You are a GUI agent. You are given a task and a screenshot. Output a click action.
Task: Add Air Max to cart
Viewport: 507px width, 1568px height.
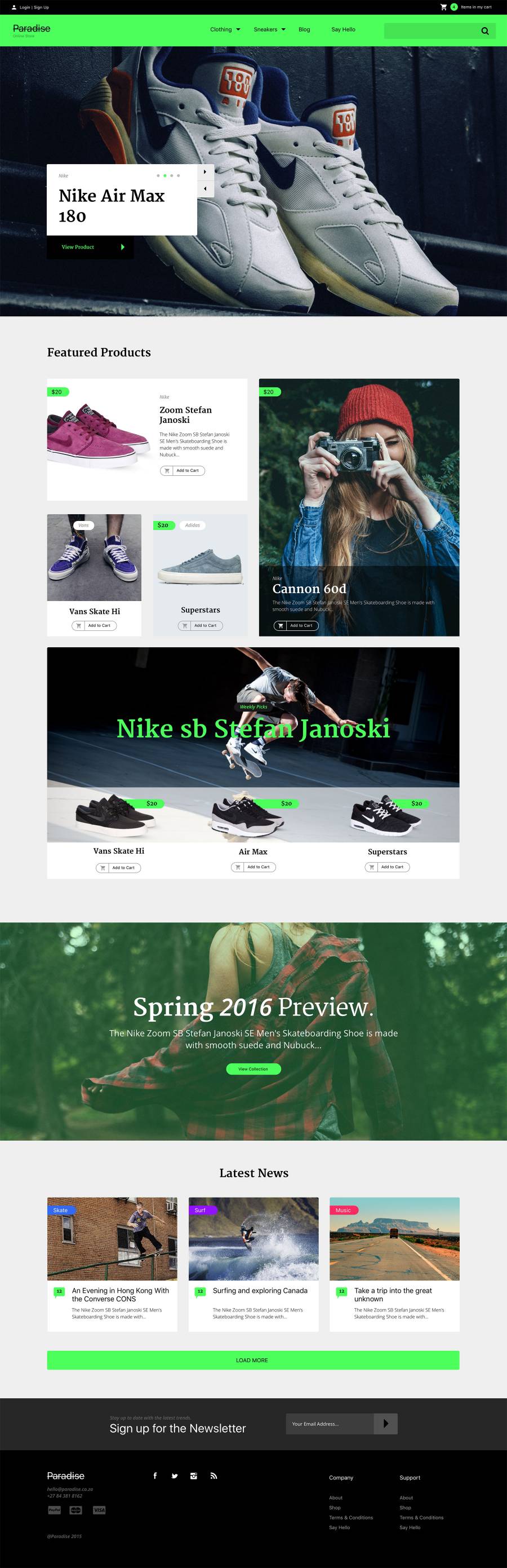(x=253, y=867)
